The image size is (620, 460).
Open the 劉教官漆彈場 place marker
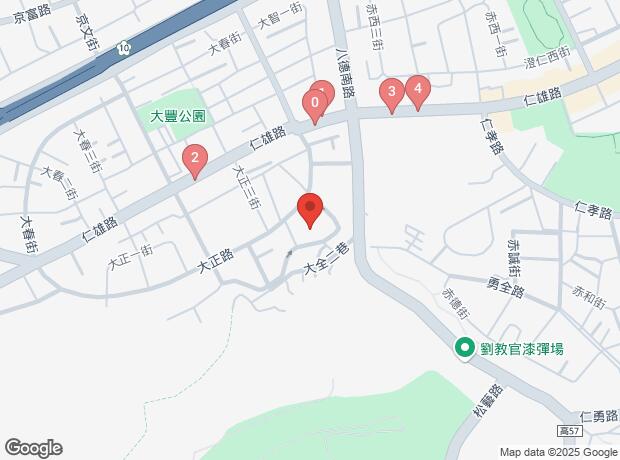click(465, 348)
